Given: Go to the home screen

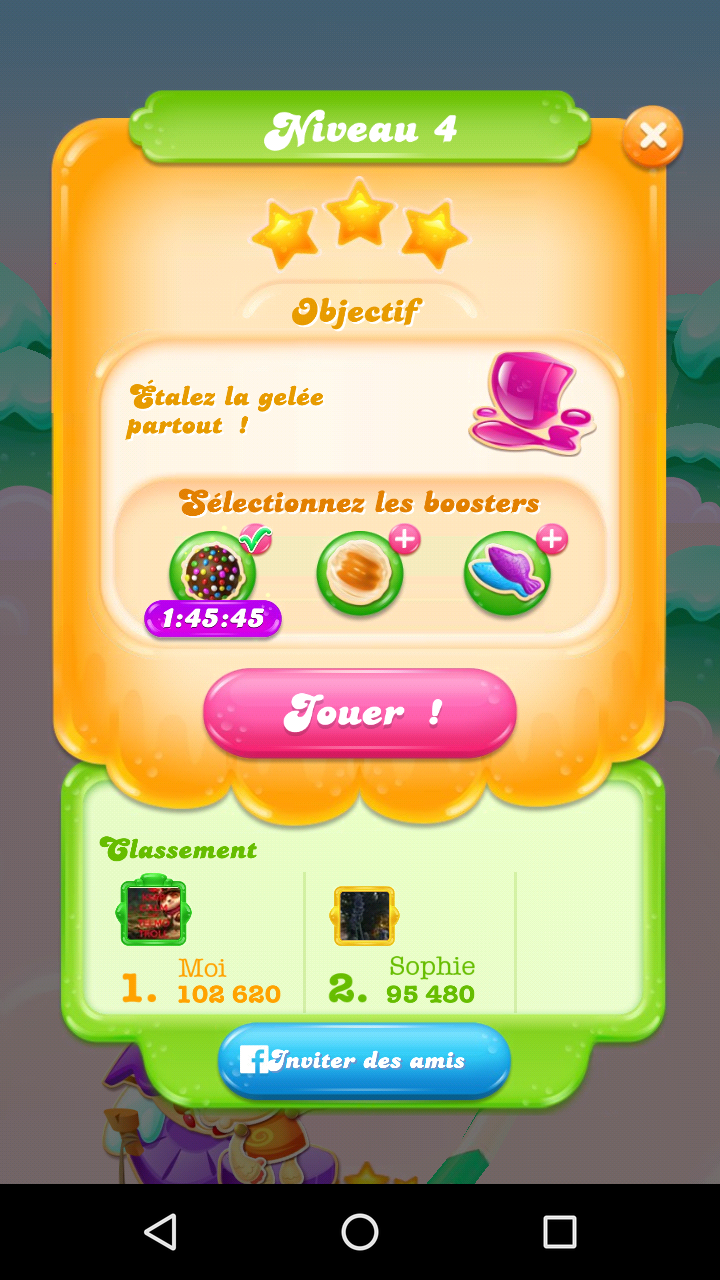Looking at the screenshot, I should pos(360,1232).
